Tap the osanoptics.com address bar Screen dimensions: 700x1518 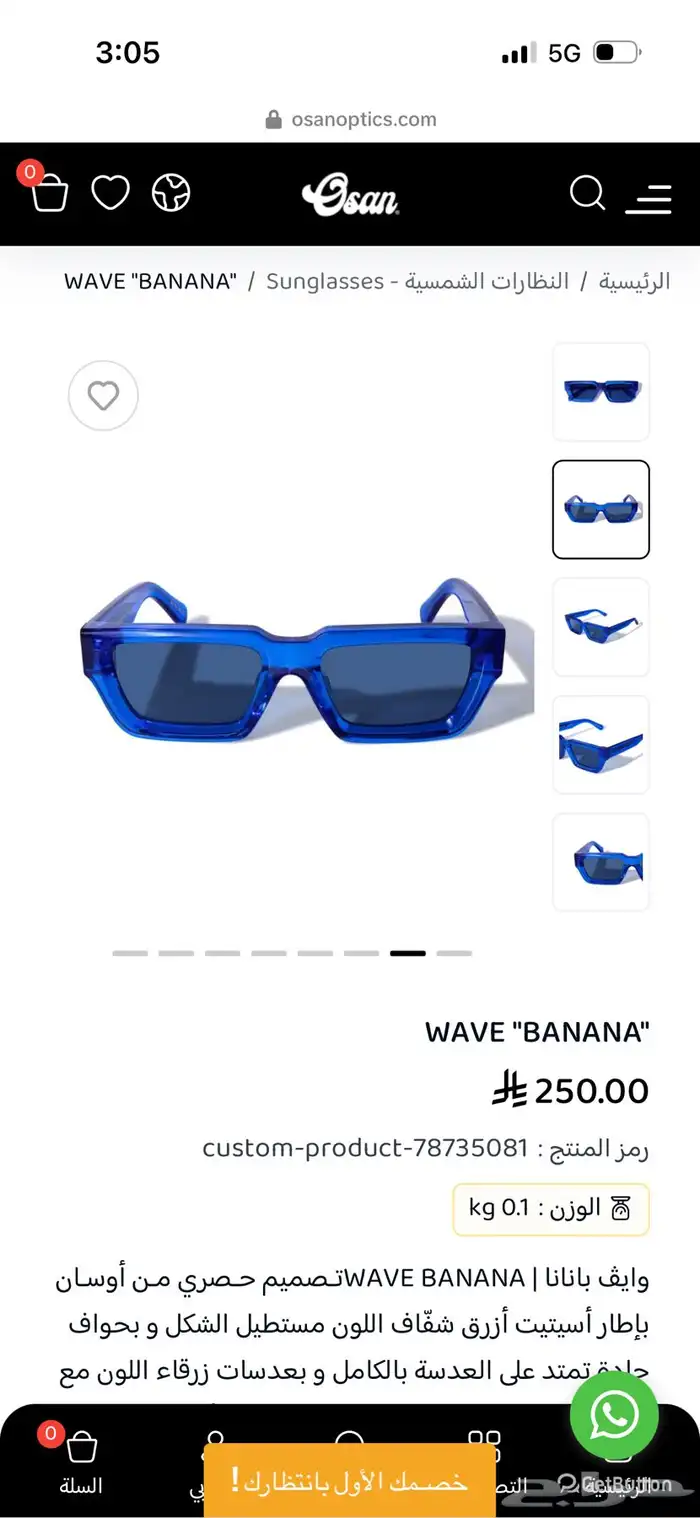pyautogui.click(x=350, y=120)
